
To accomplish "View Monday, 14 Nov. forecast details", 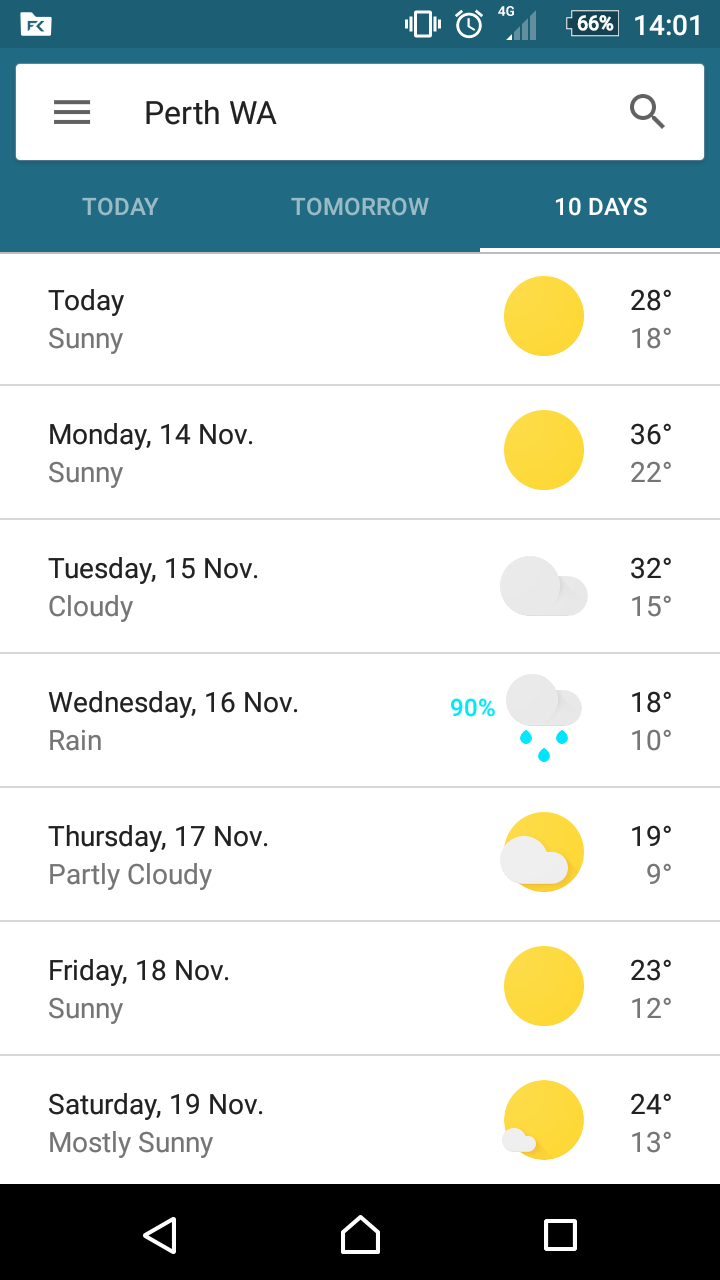I will [360, 453].
